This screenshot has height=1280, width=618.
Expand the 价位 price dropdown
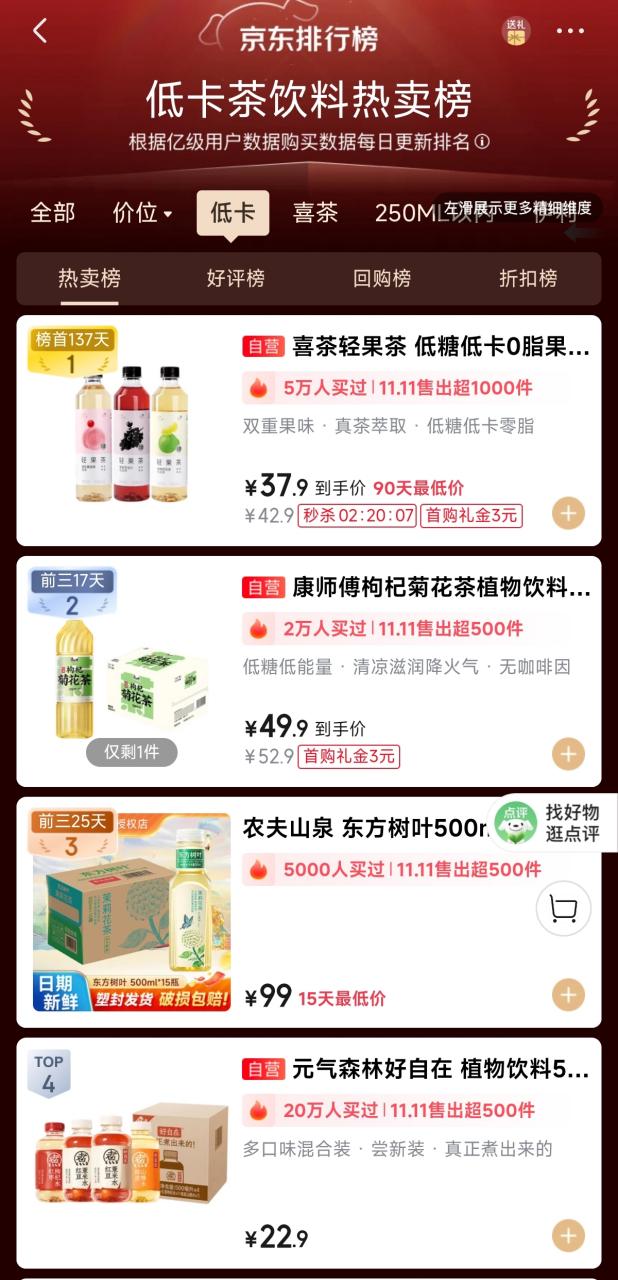coord(142,213)
